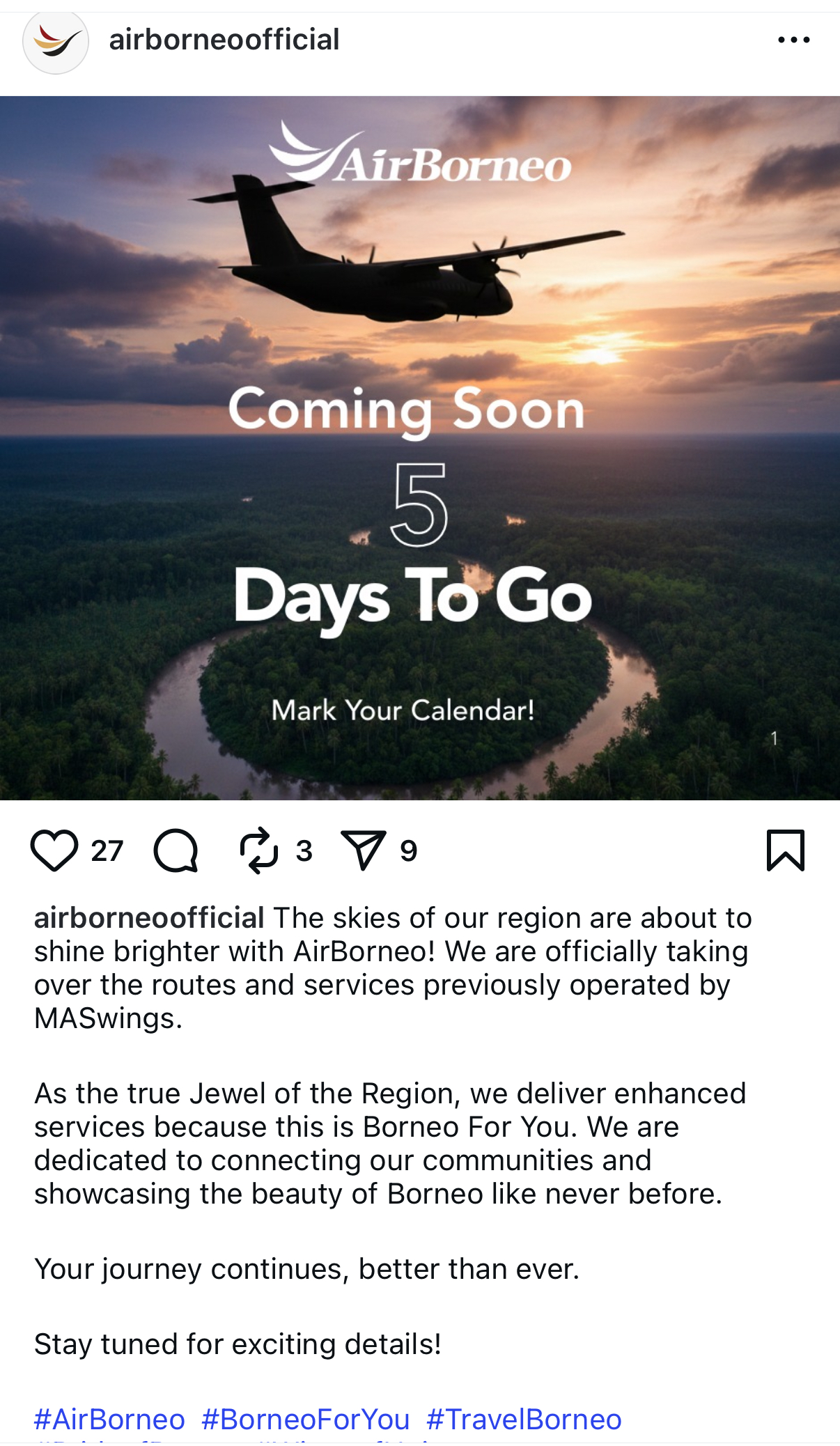This screenshot has width=840, height=1446.
Task: Repost the AirBorneo post
Action: pos(259,850)
